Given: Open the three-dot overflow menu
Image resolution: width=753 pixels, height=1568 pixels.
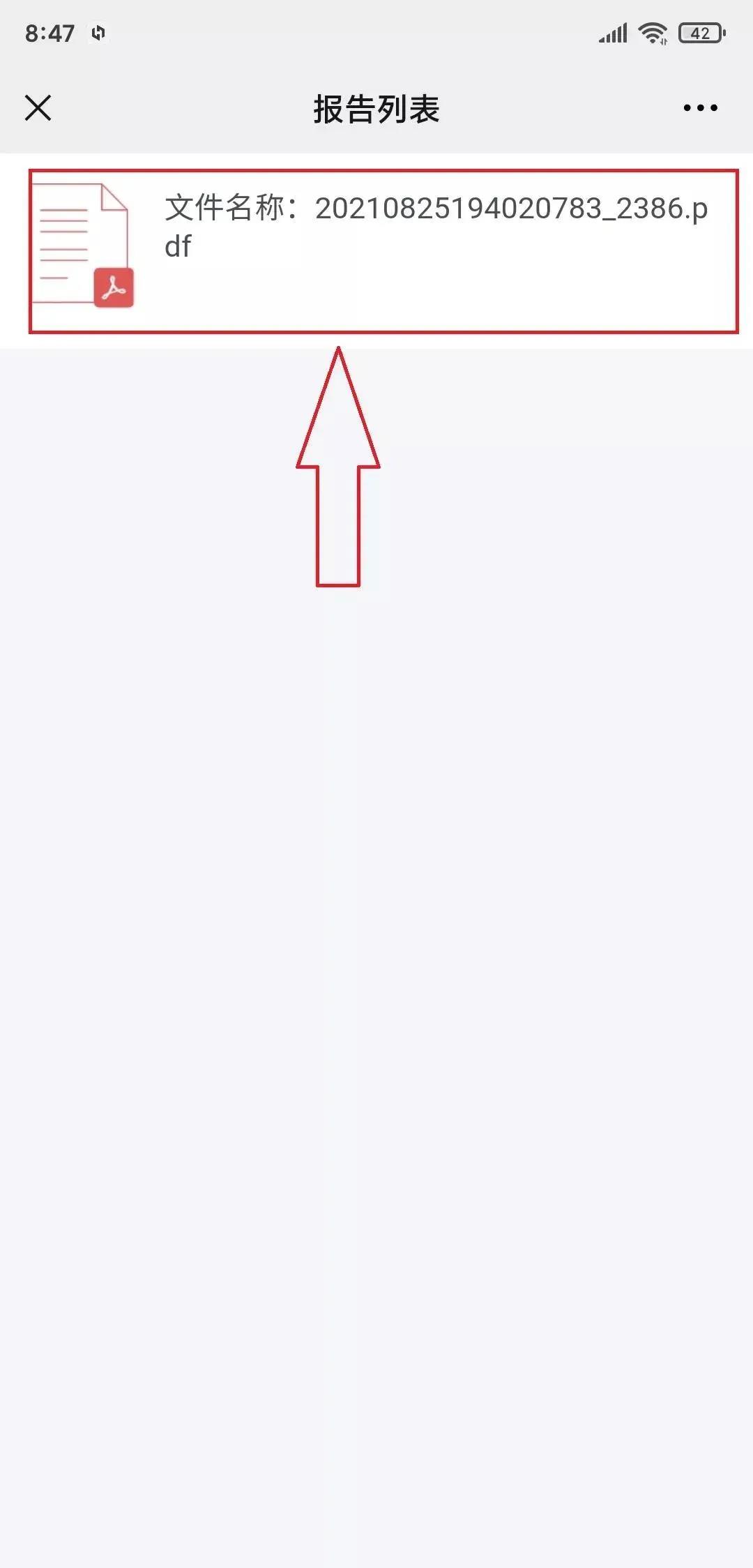Looking at the screenshot, I should [x=700, y=108].
